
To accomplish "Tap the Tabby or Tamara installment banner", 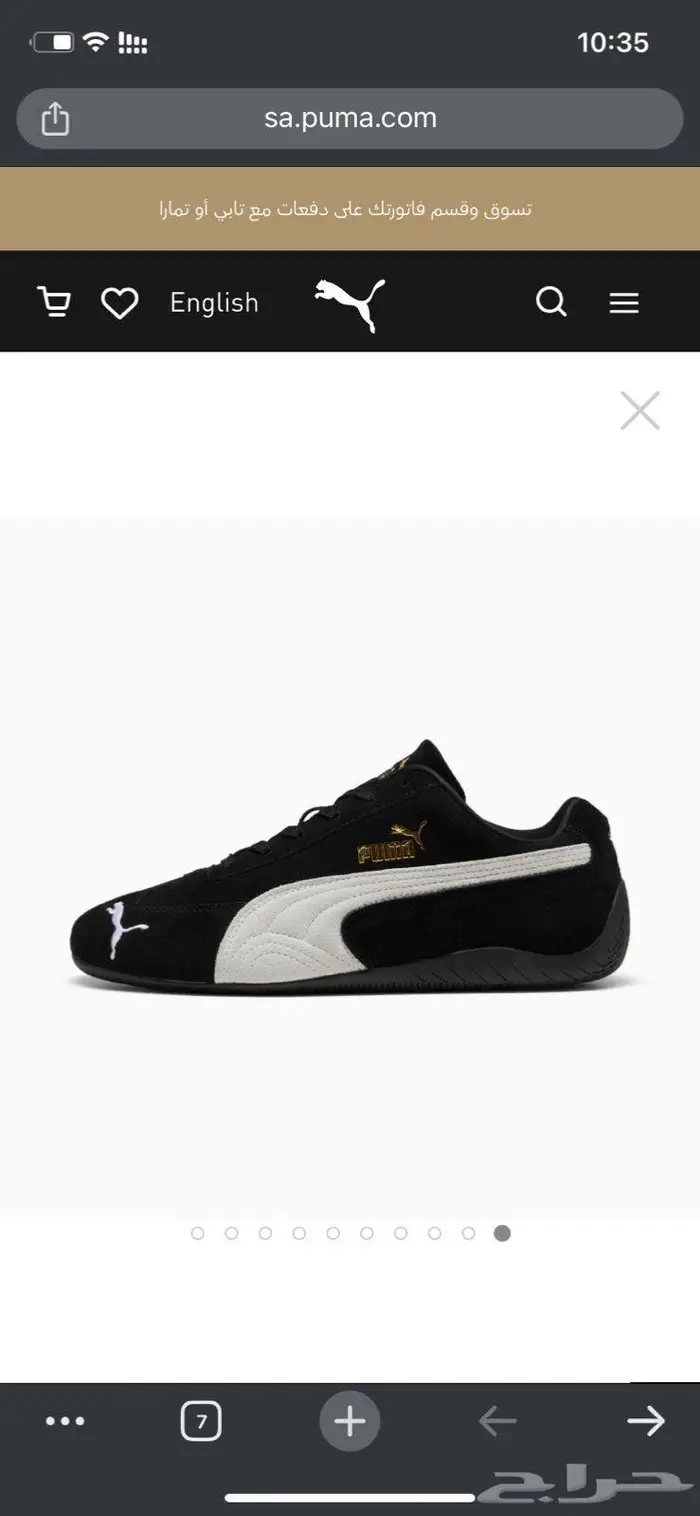I will [x=350, y=209].
